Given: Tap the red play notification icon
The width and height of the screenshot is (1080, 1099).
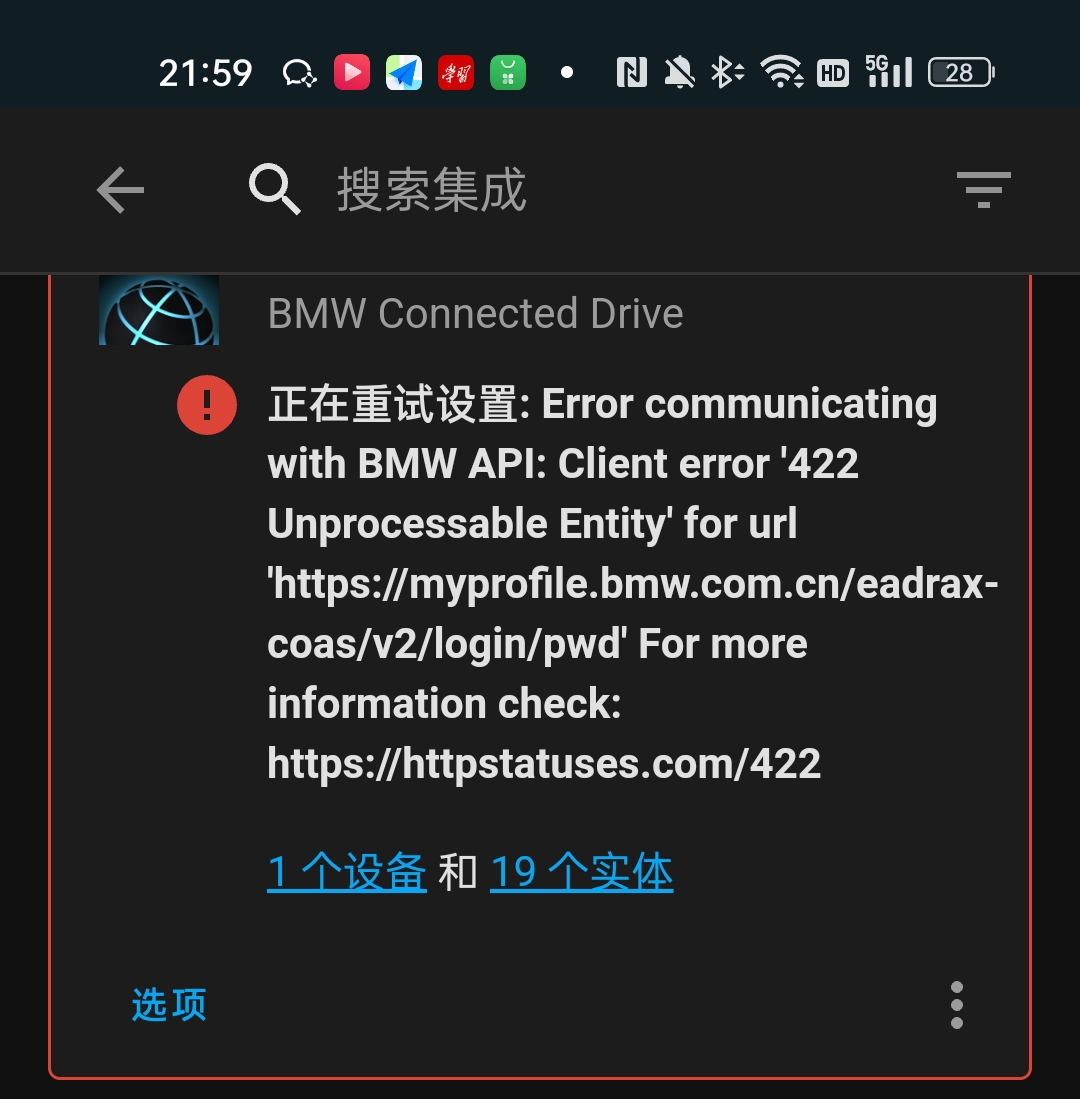Looking at the screenshot, I should (x=351, y=71).
